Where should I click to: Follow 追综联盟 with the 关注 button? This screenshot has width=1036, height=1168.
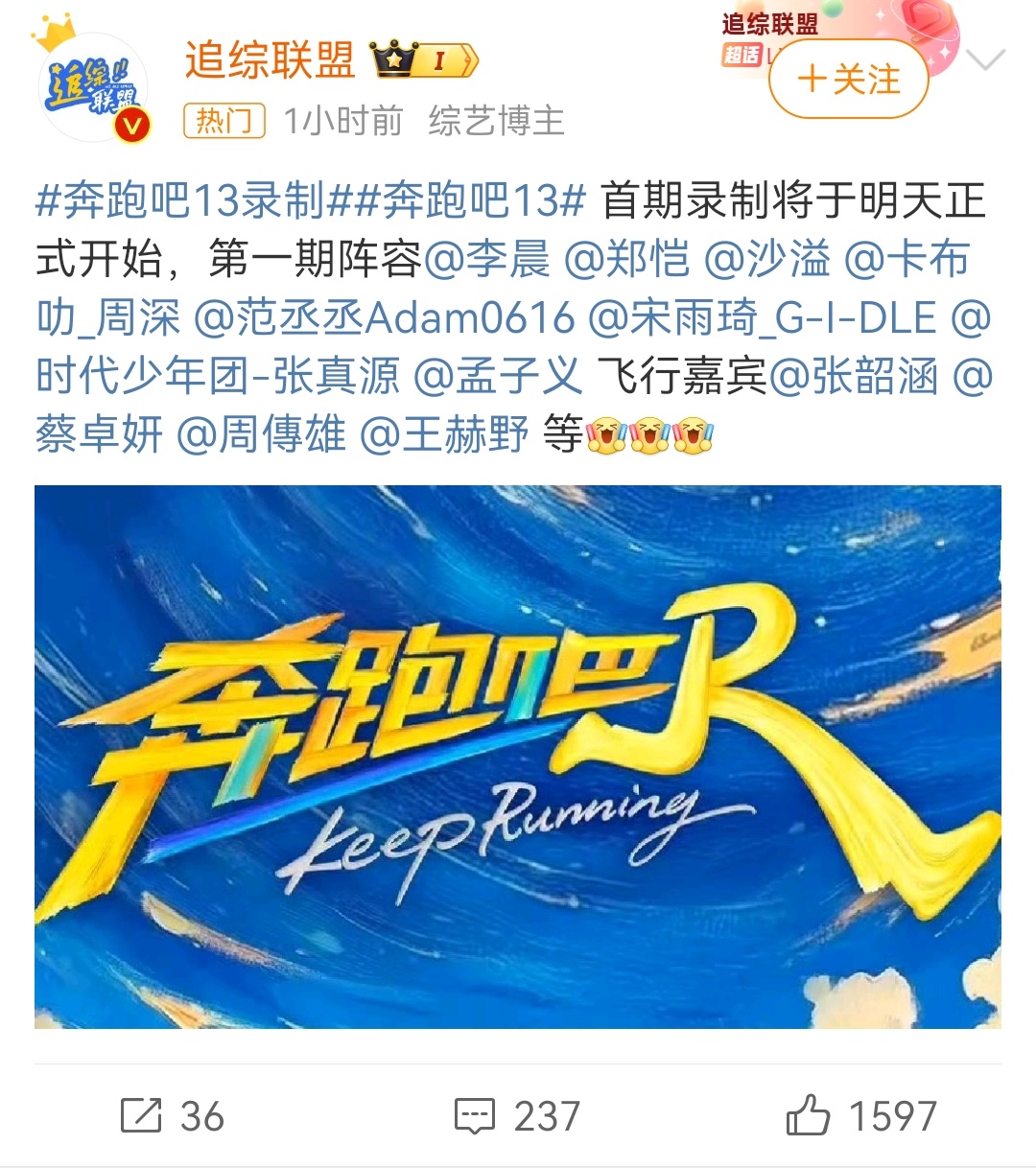click(849, 81)
